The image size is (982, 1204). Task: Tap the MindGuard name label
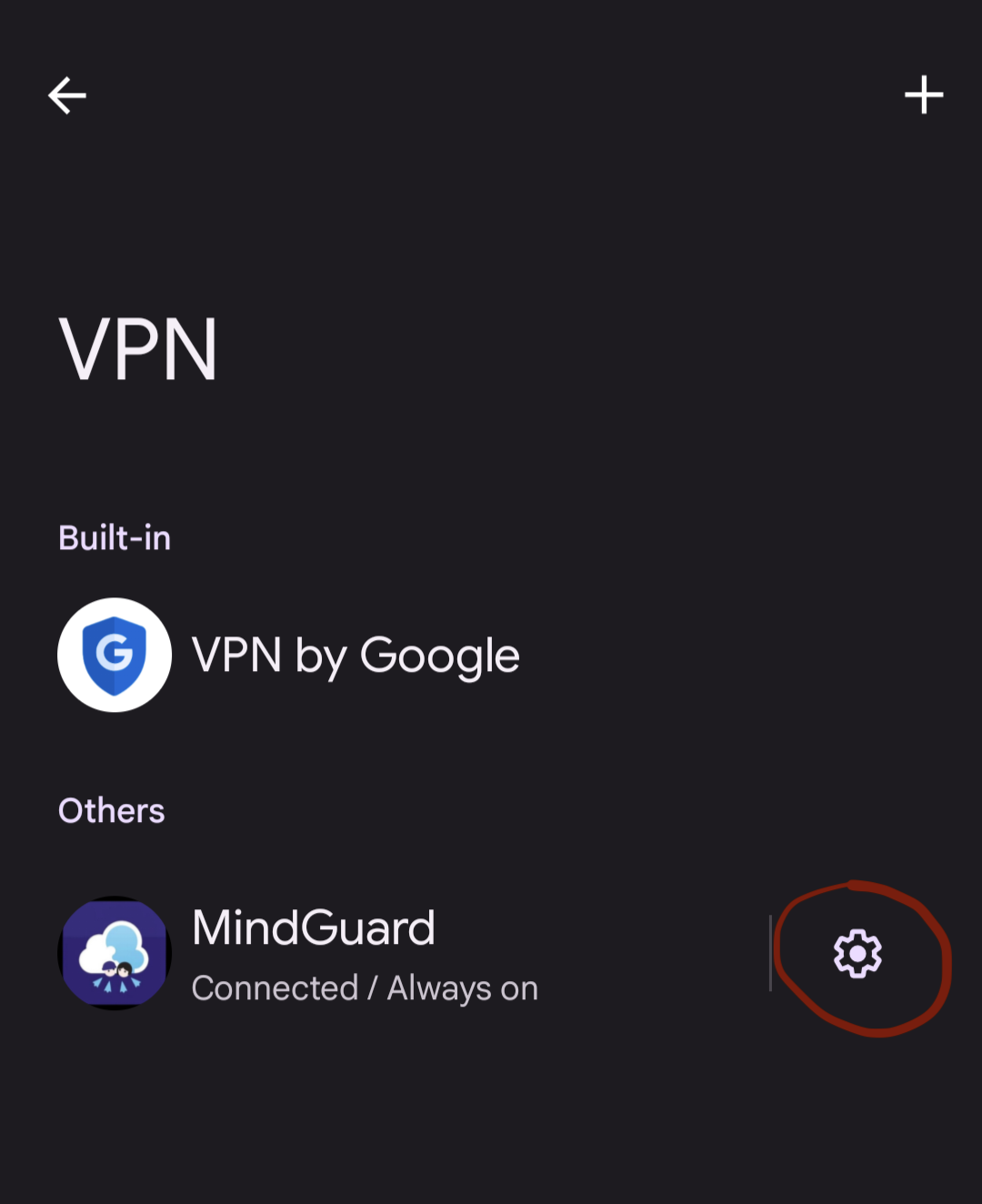click(313, 928)
